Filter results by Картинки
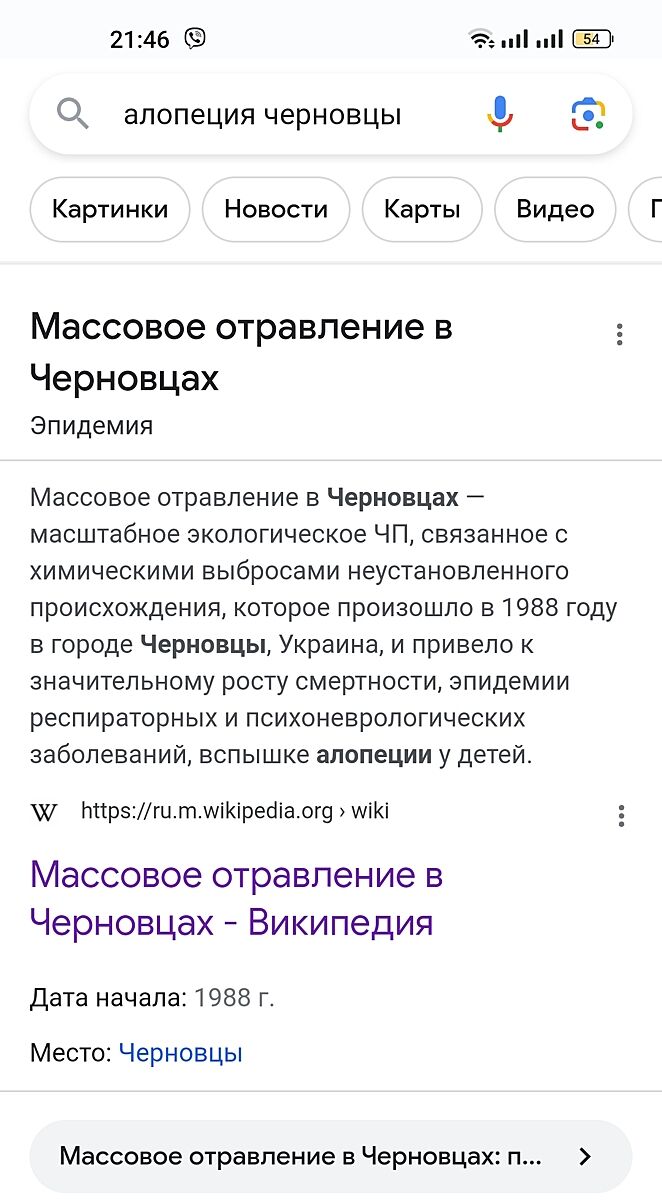 [x=110, y=209]
